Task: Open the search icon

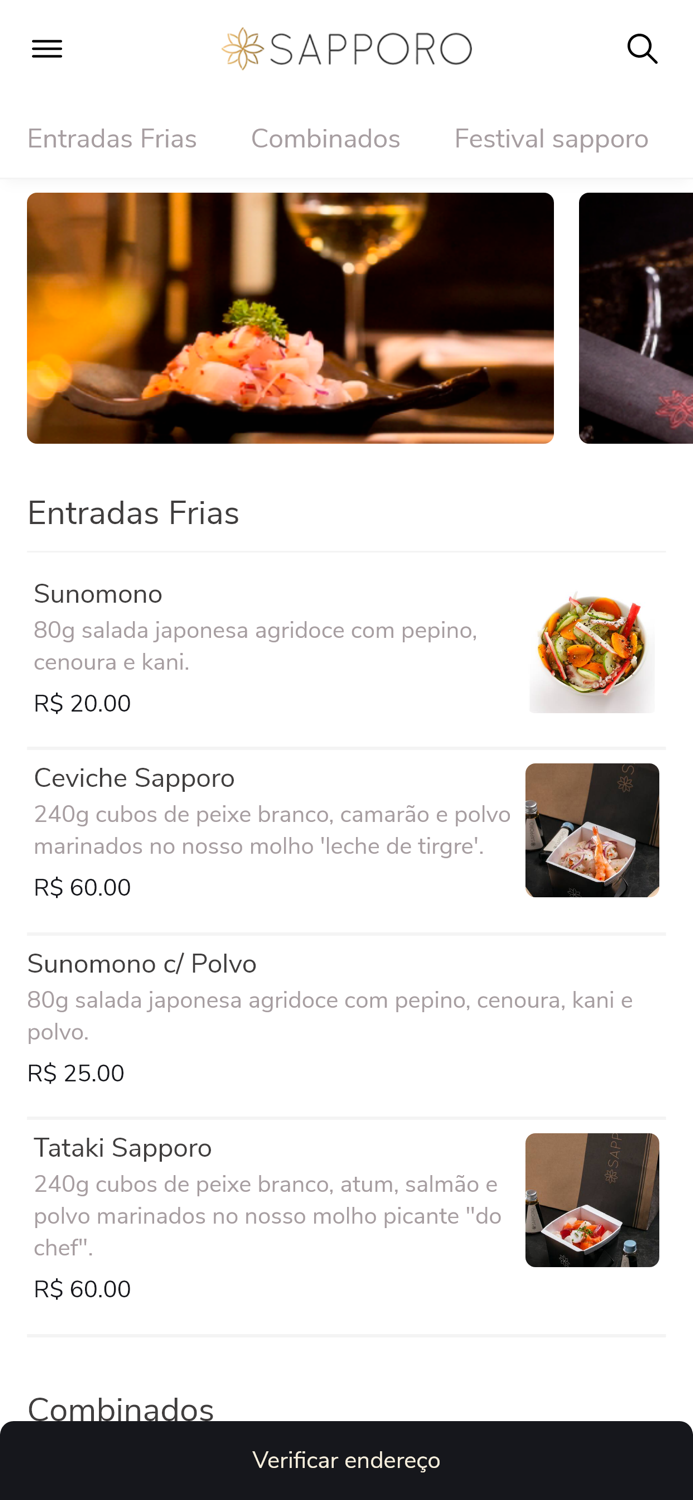Action: point(642,49)
